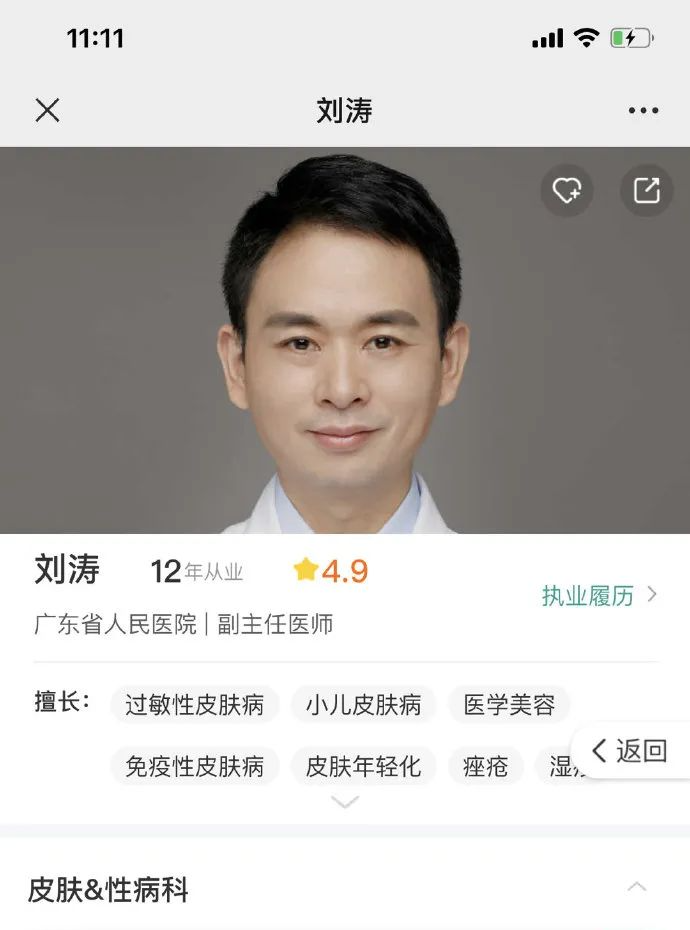Share the doctor profile
The height and width of the screenshot is (930, 690).
click(647, 190)
